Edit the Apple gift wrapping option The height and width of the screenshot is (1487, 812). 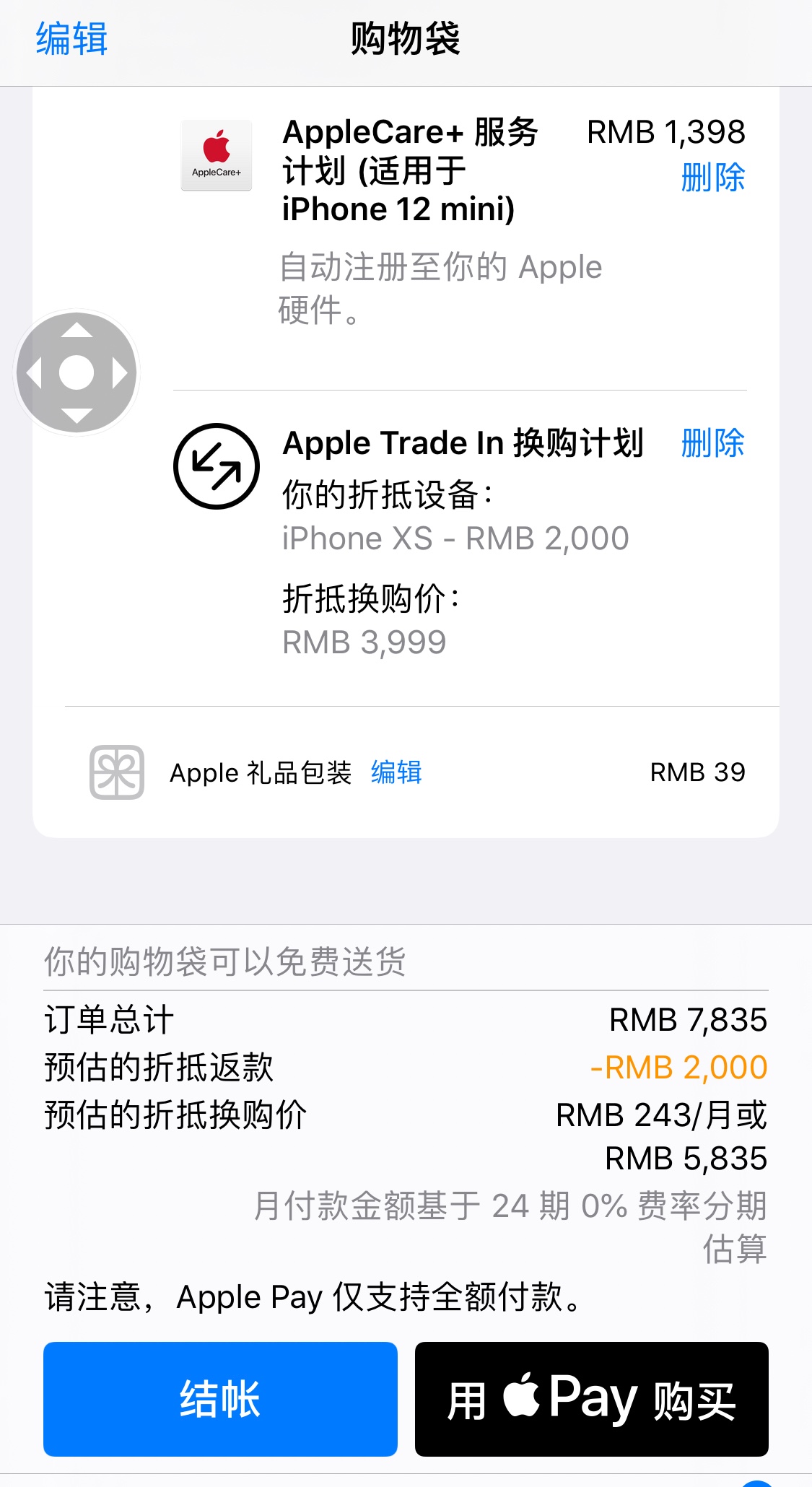click(x=396, y=772)
